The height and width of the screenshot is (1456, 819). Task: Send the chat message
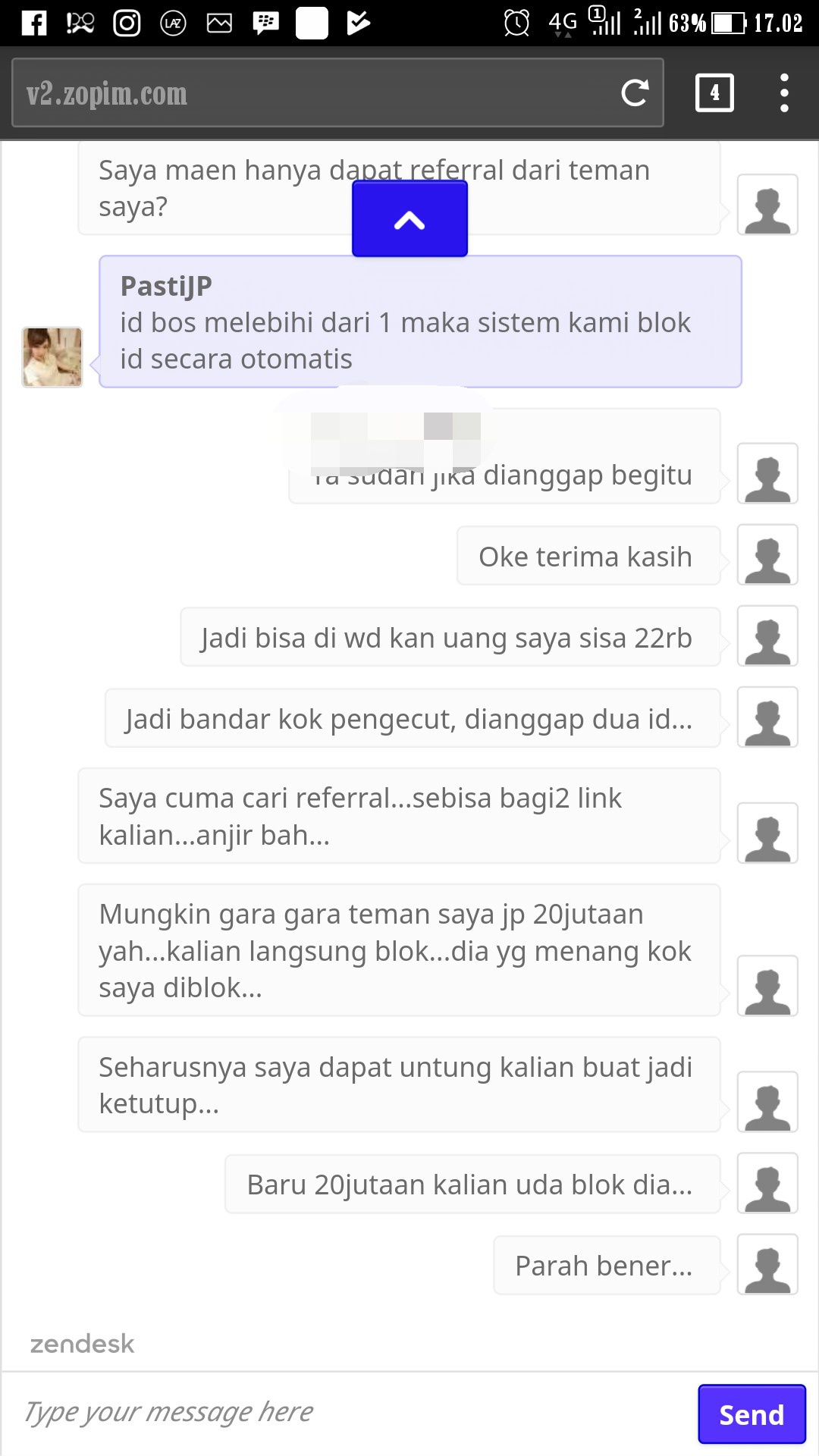click(x=751, y=1414)
